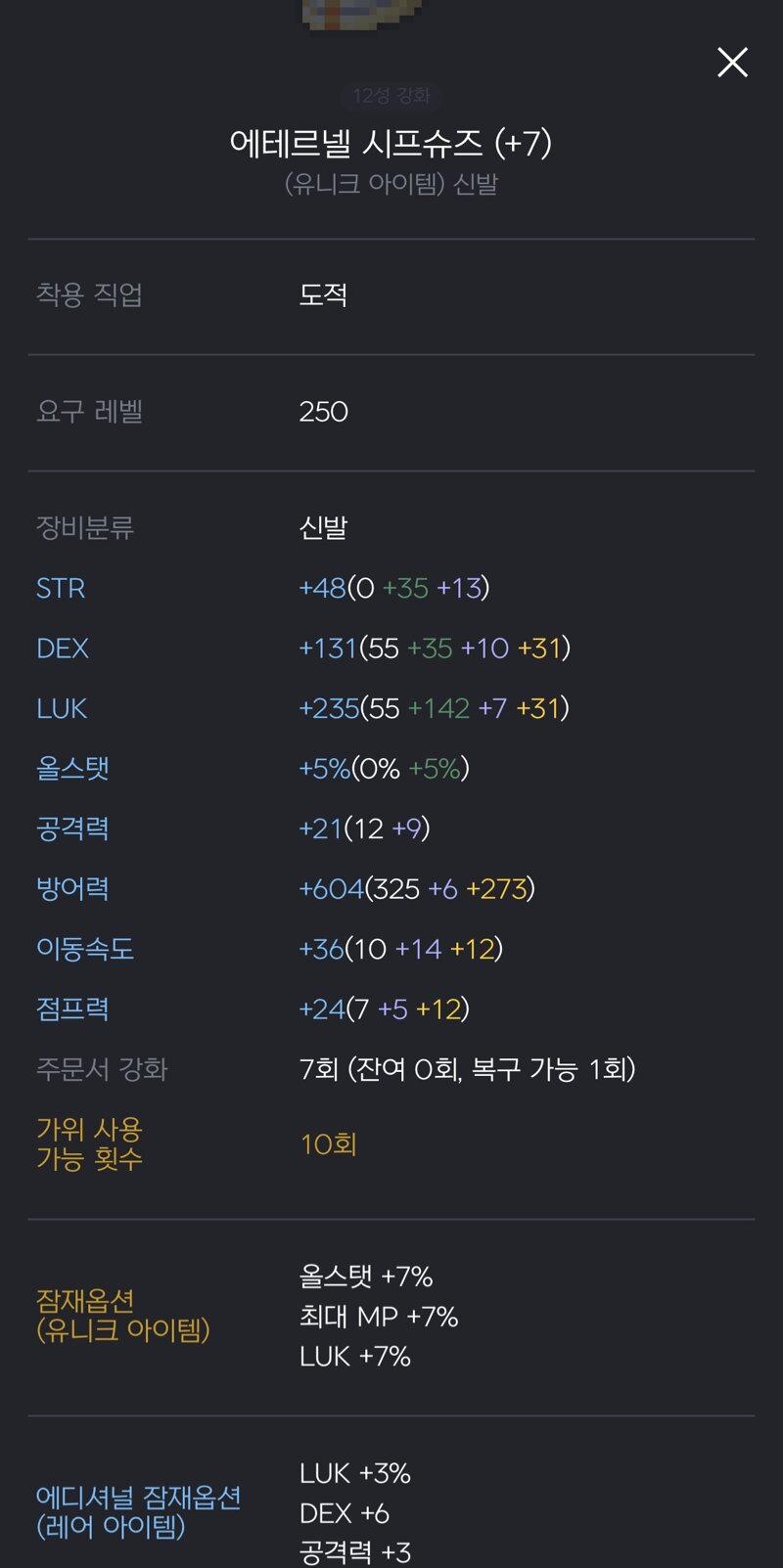
Task: Close the item detail popup
Action: tap(732, 63)
